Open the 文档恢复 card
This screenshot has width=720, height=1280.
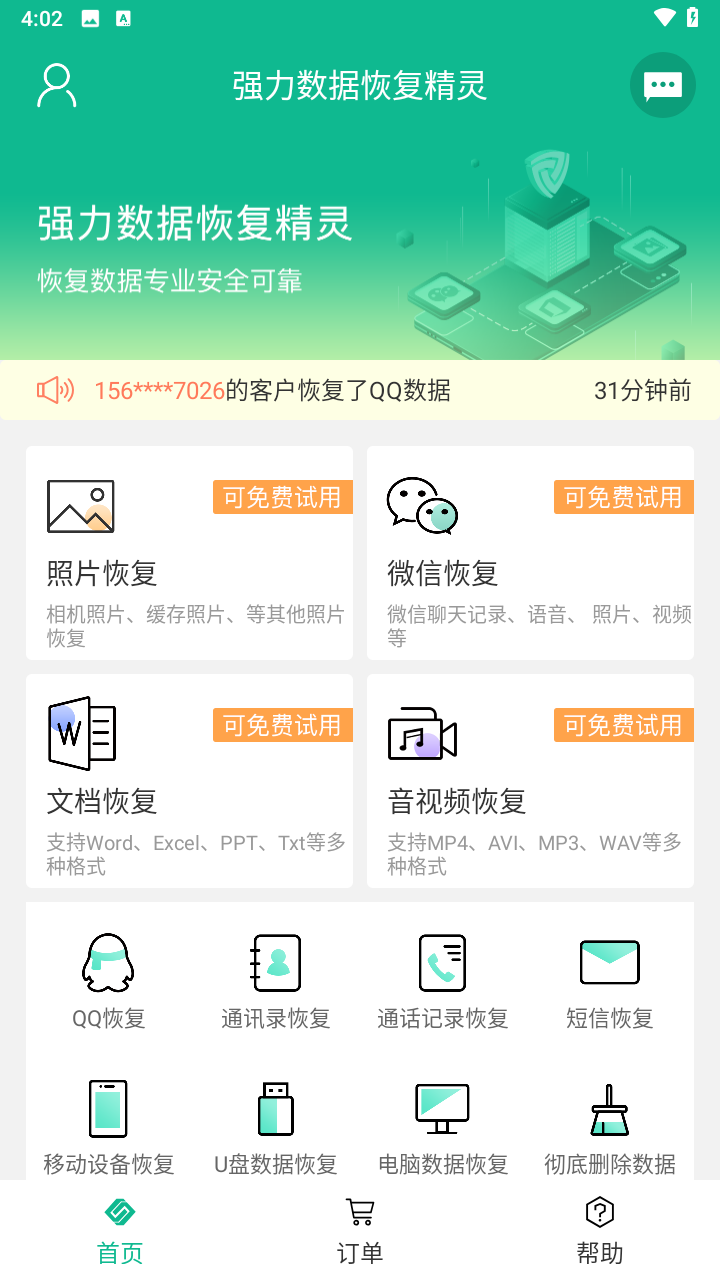[189, 781]
